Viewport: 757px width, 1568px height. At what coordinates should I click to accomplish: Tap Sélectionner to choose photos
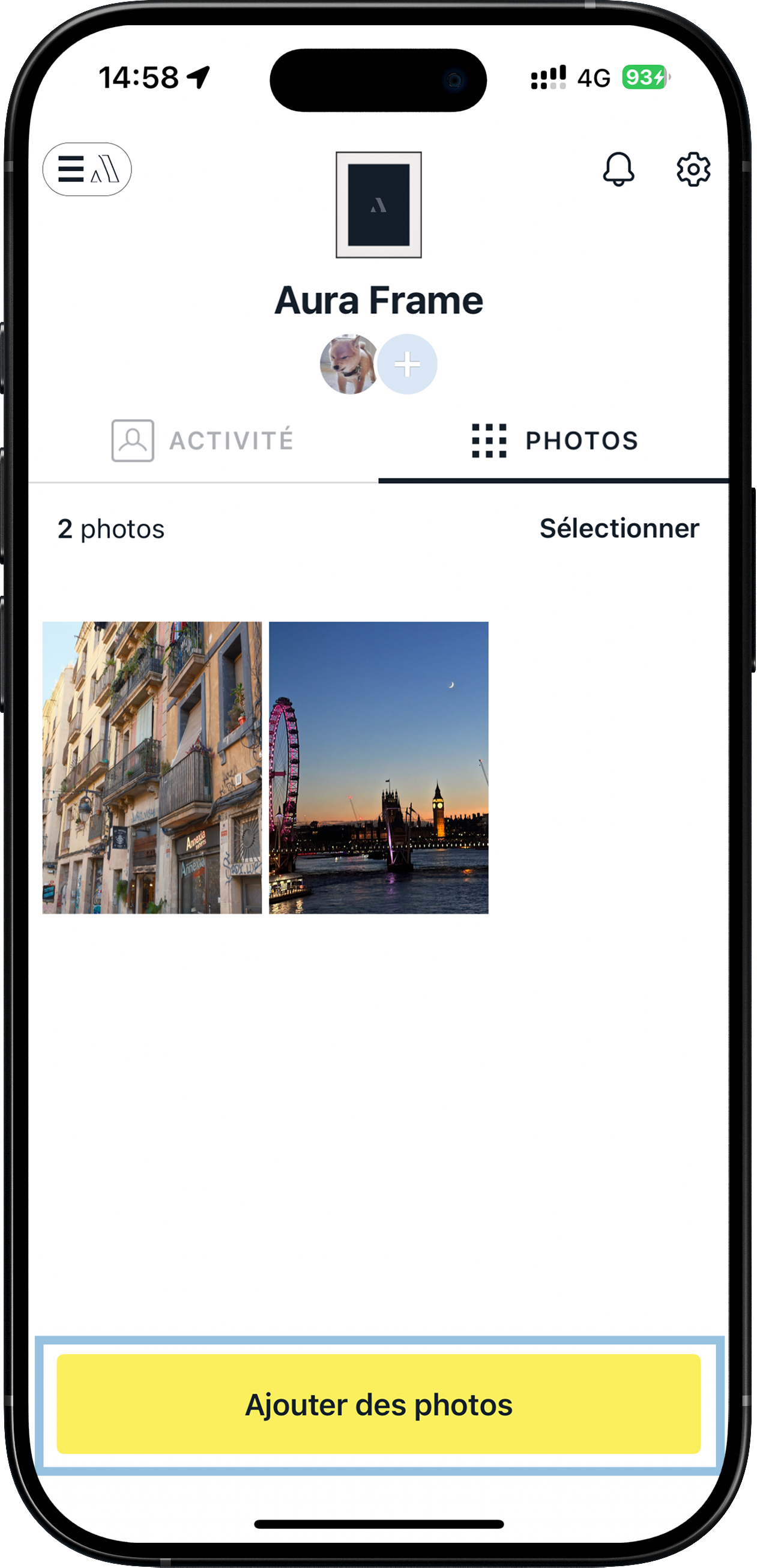point(619,528)
